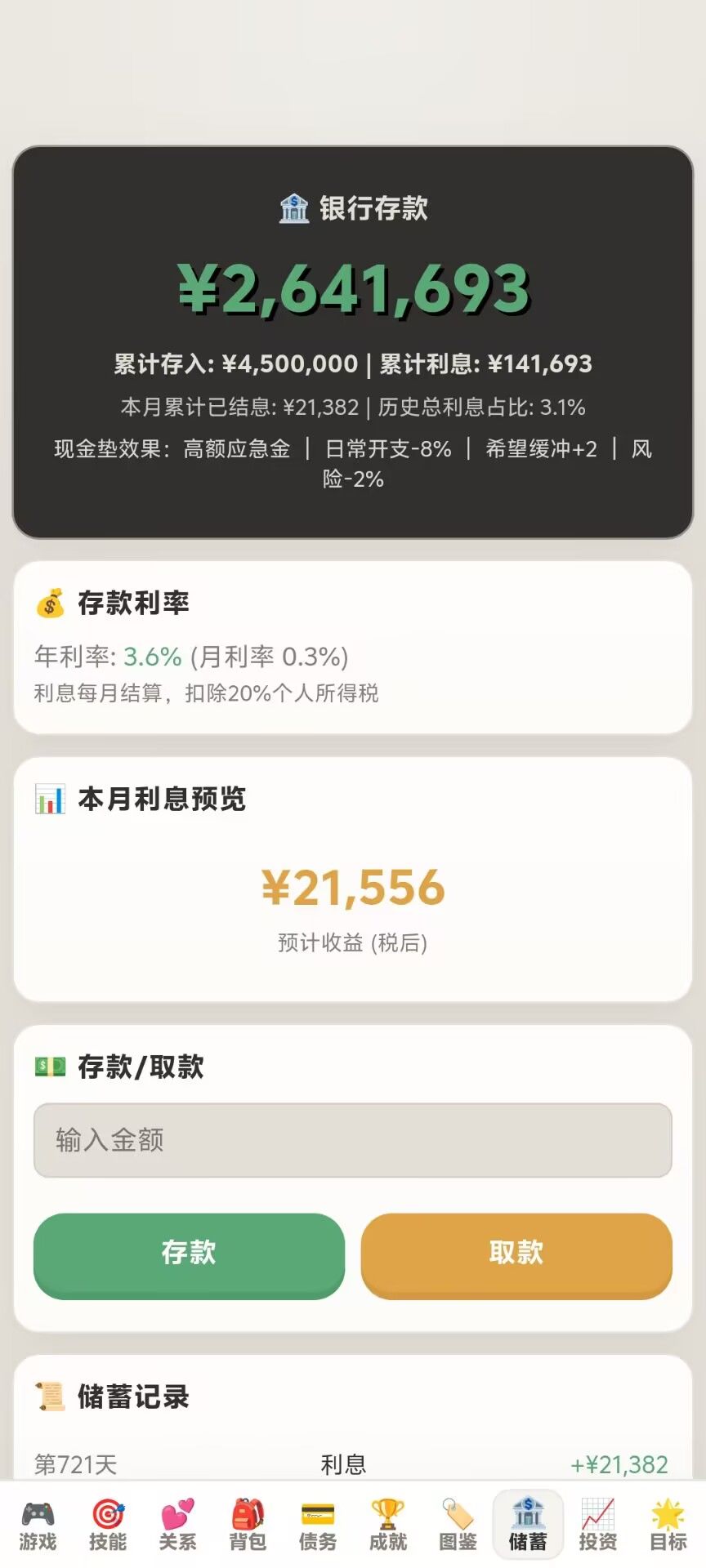Click the ¥21,556 projected earnings amount
The width and height of the screenshot is (706, 1568).
[x=353, y=889]
